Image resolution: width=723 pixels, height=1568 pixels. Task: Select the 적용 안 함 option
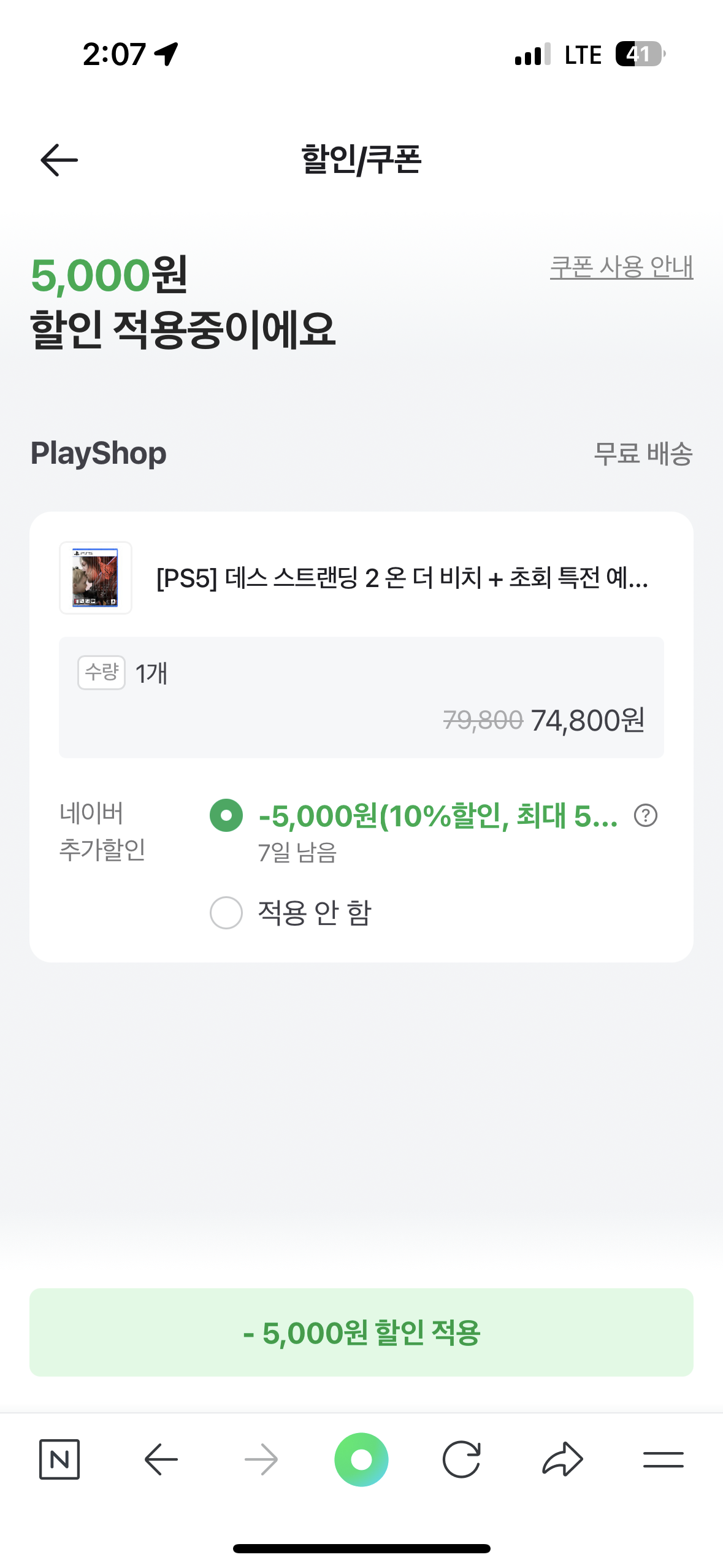(x=226, y=912)
